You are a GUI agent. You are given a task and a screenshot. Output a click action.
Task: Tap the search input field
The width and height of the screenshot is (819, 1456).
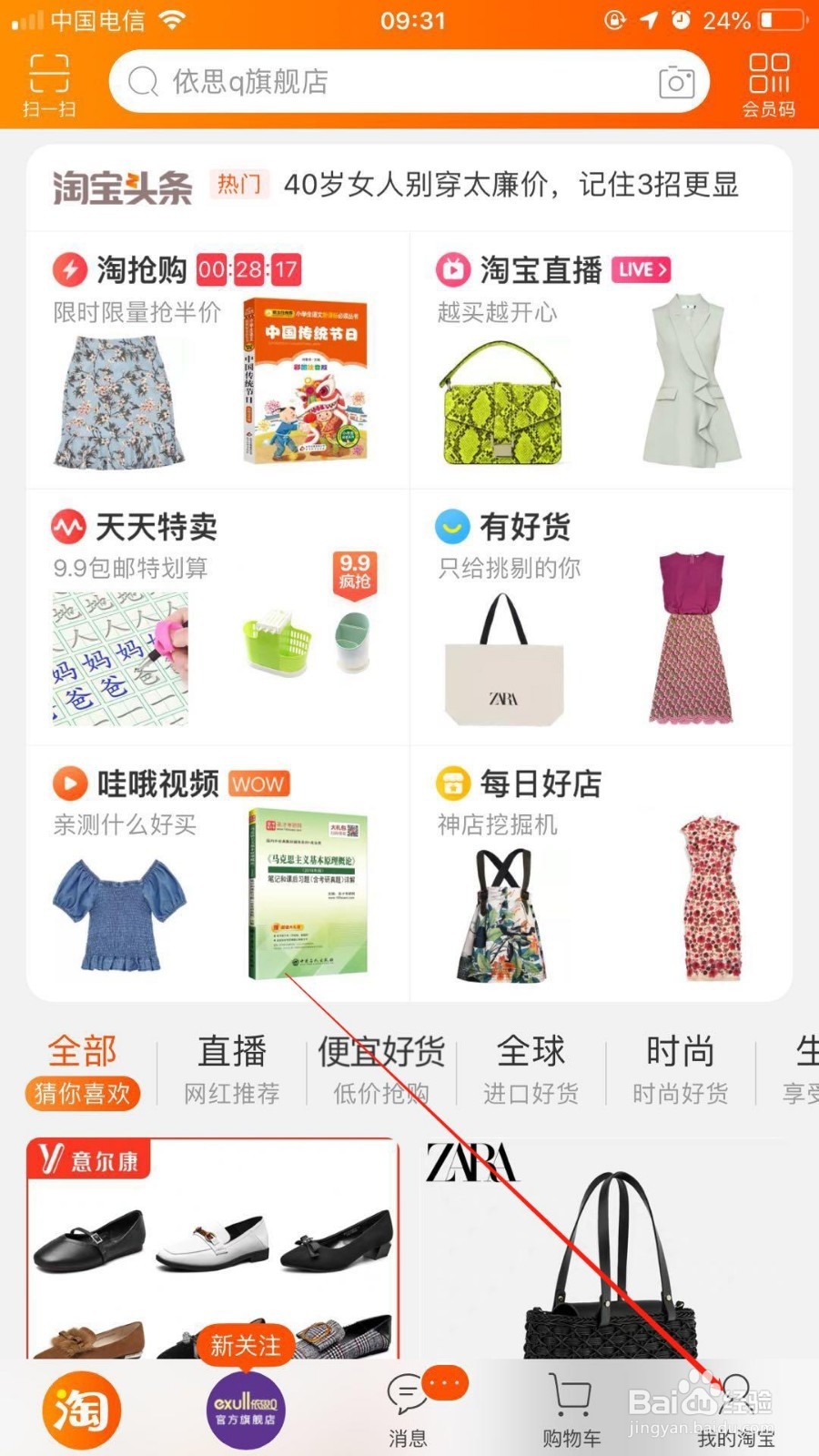(364, 82)
